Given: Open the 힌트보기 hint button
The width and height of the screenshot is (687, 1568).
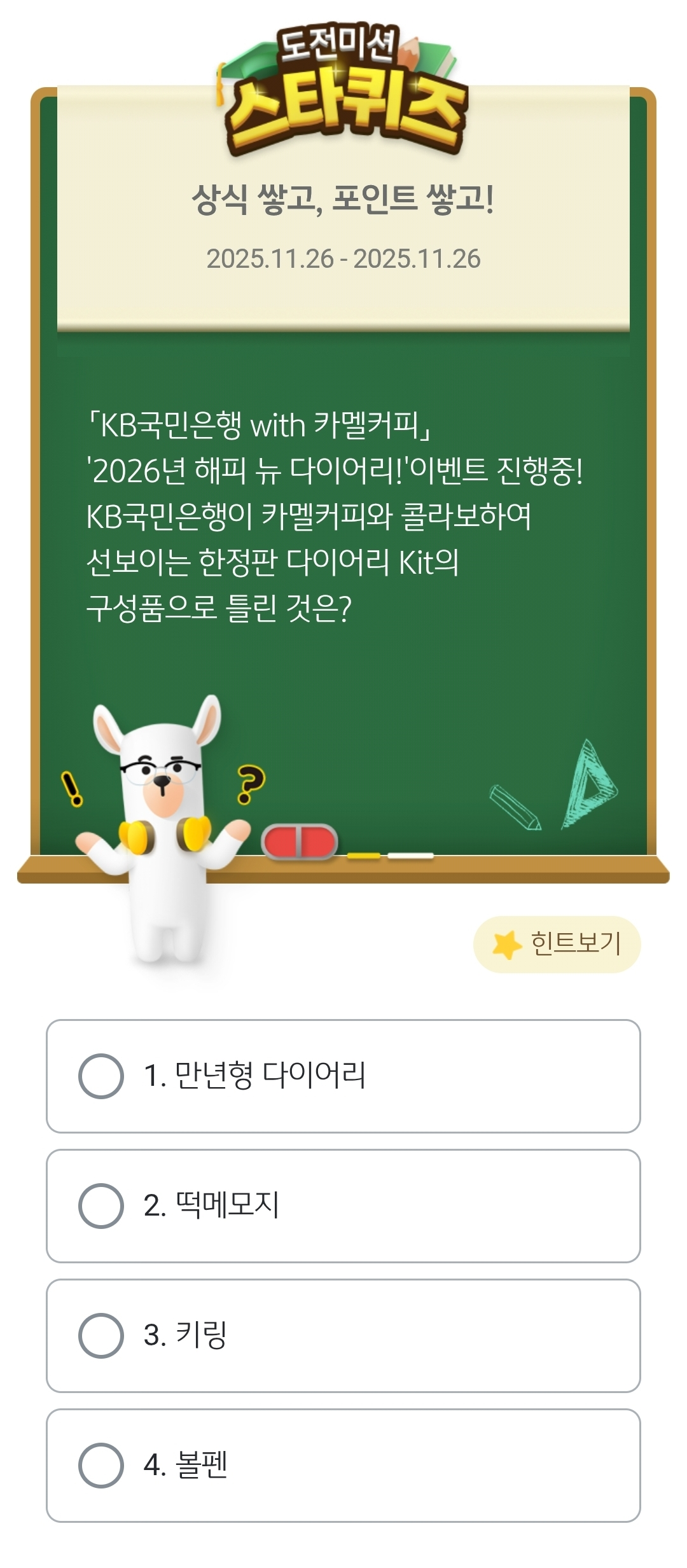Looking at the screenshot, I should point(557,946).
